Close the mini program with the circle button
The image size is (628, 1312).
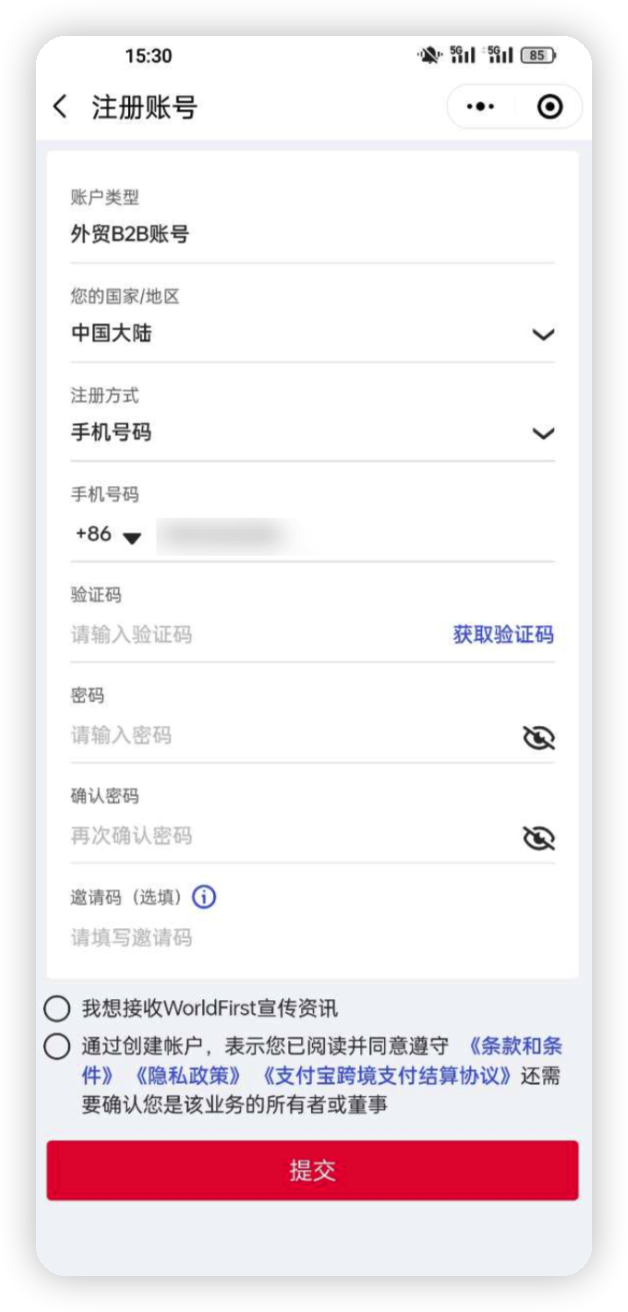(x=549, y=107)
